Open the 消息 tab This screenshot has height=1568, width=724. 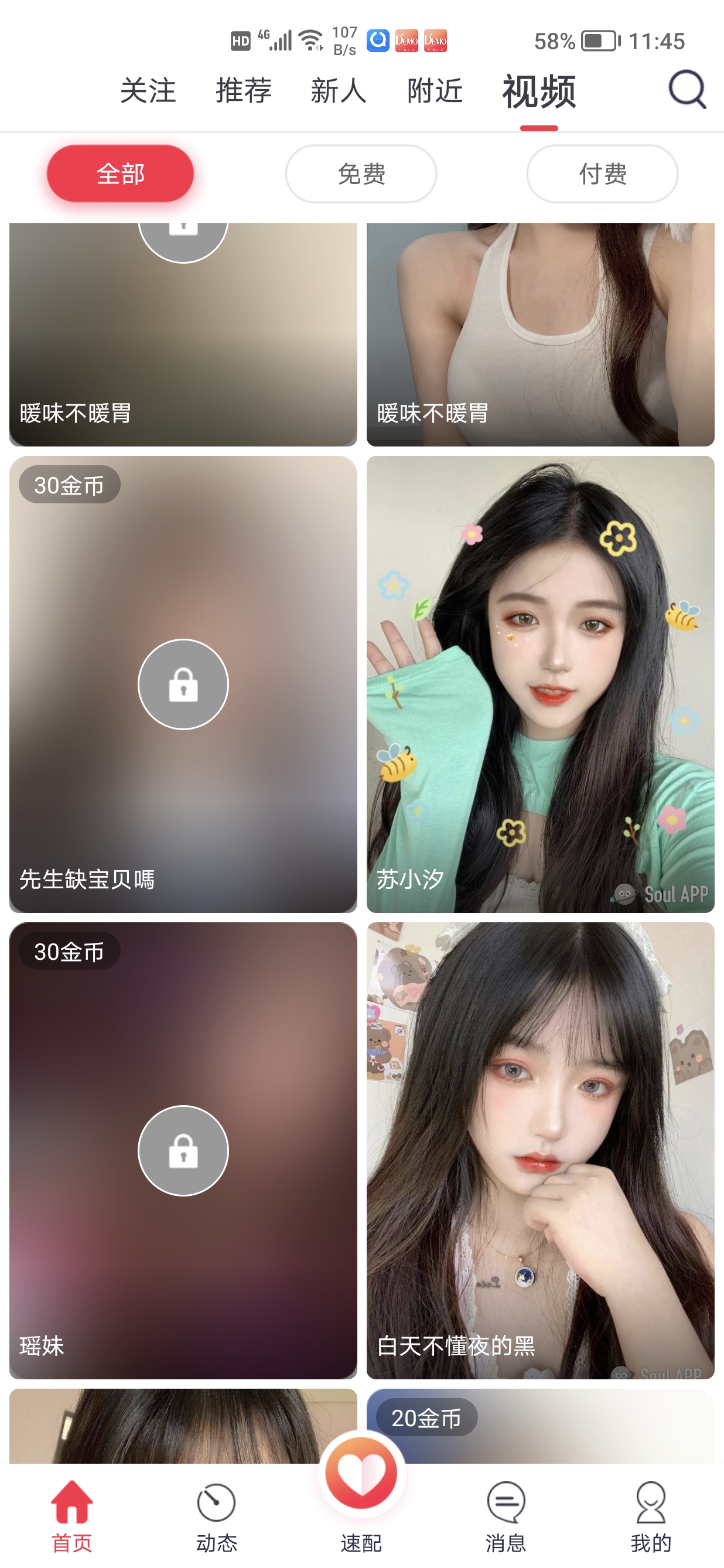click(x=506, y=1516)
